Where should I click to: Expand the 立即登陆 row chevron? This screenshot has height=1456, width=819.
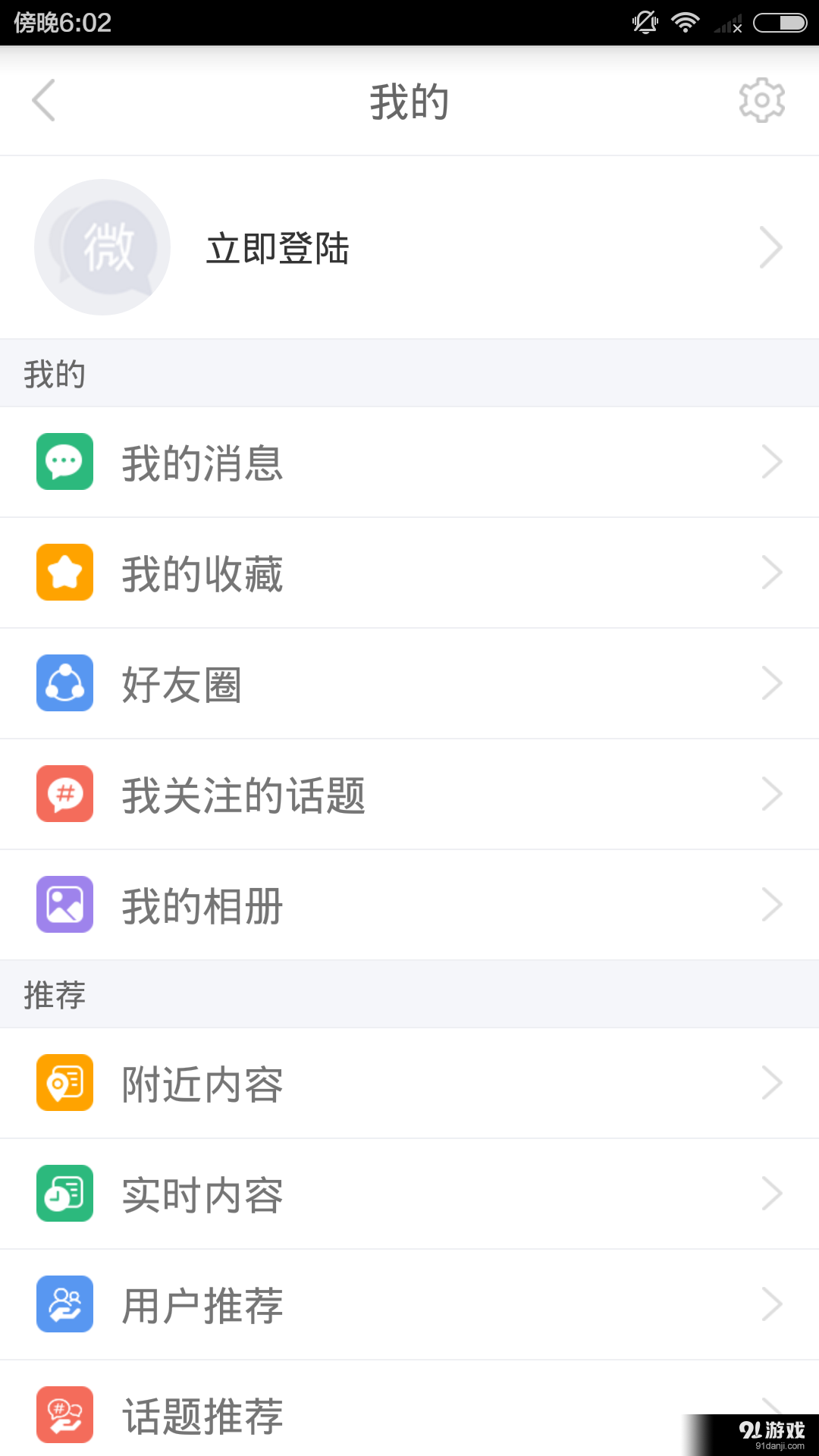pyautogui.click(x=770, y=247)
